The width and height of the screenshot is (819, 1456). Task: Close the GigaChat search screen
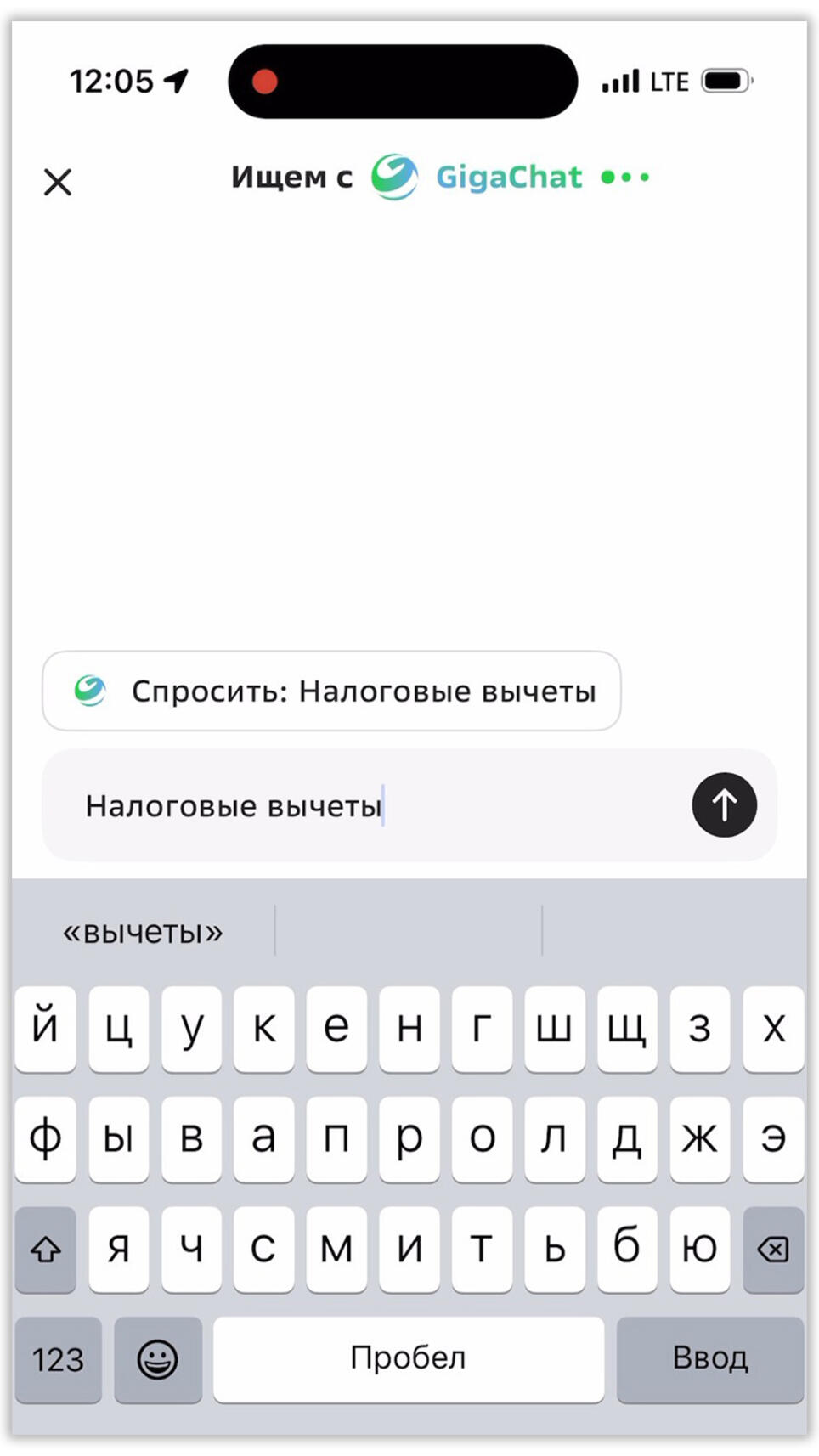[x=58, y=182]
